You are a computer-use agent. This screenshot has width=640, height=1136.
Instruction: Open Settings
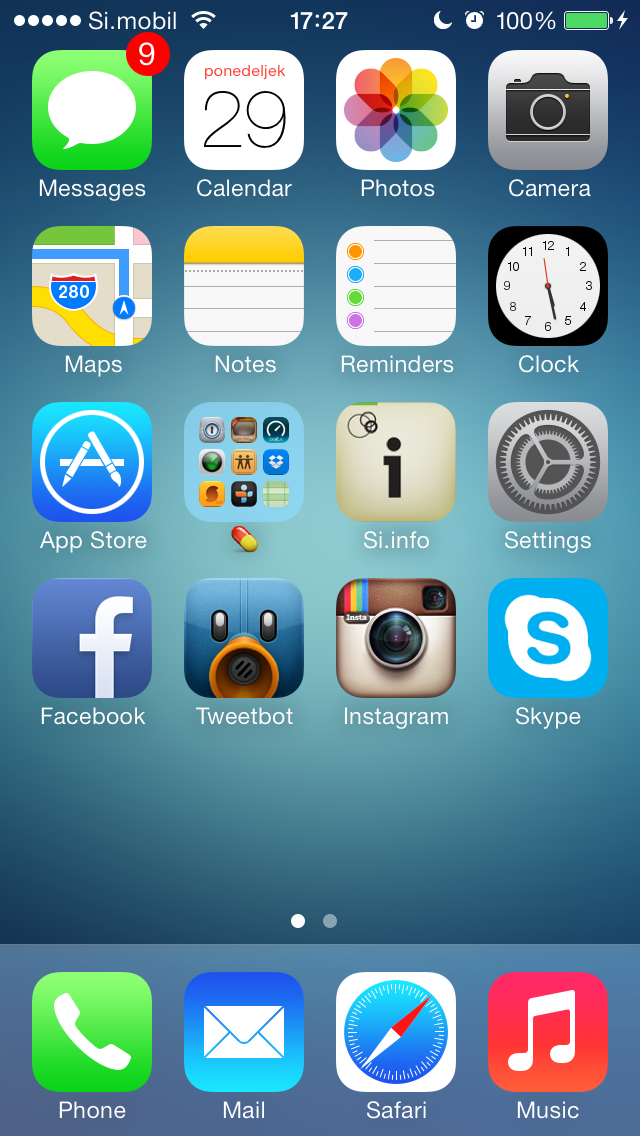pos(548,462)
